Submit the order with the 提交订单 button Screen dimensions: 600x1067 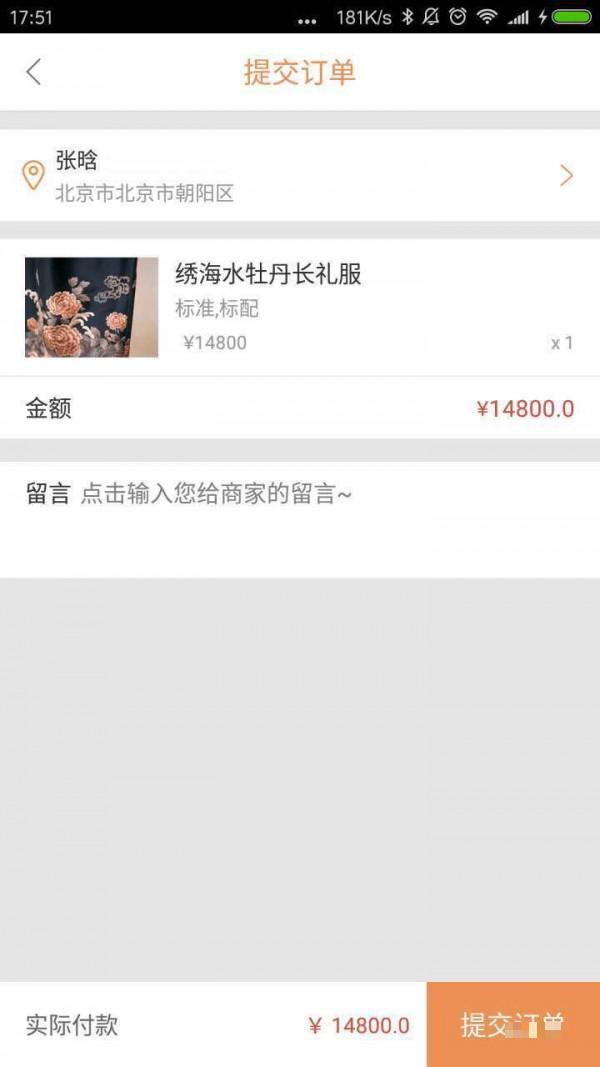tap(513, 1024)
